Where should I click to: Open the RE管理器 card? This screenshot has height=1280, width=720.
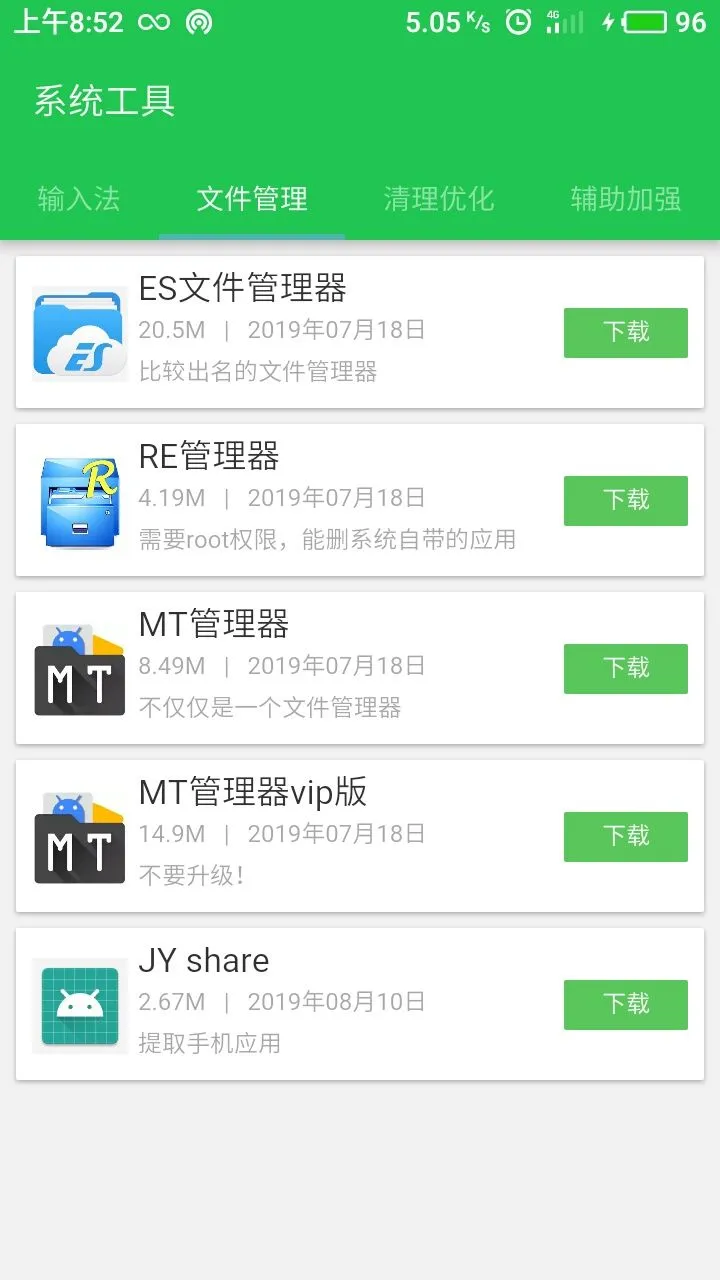coord(360,500)
